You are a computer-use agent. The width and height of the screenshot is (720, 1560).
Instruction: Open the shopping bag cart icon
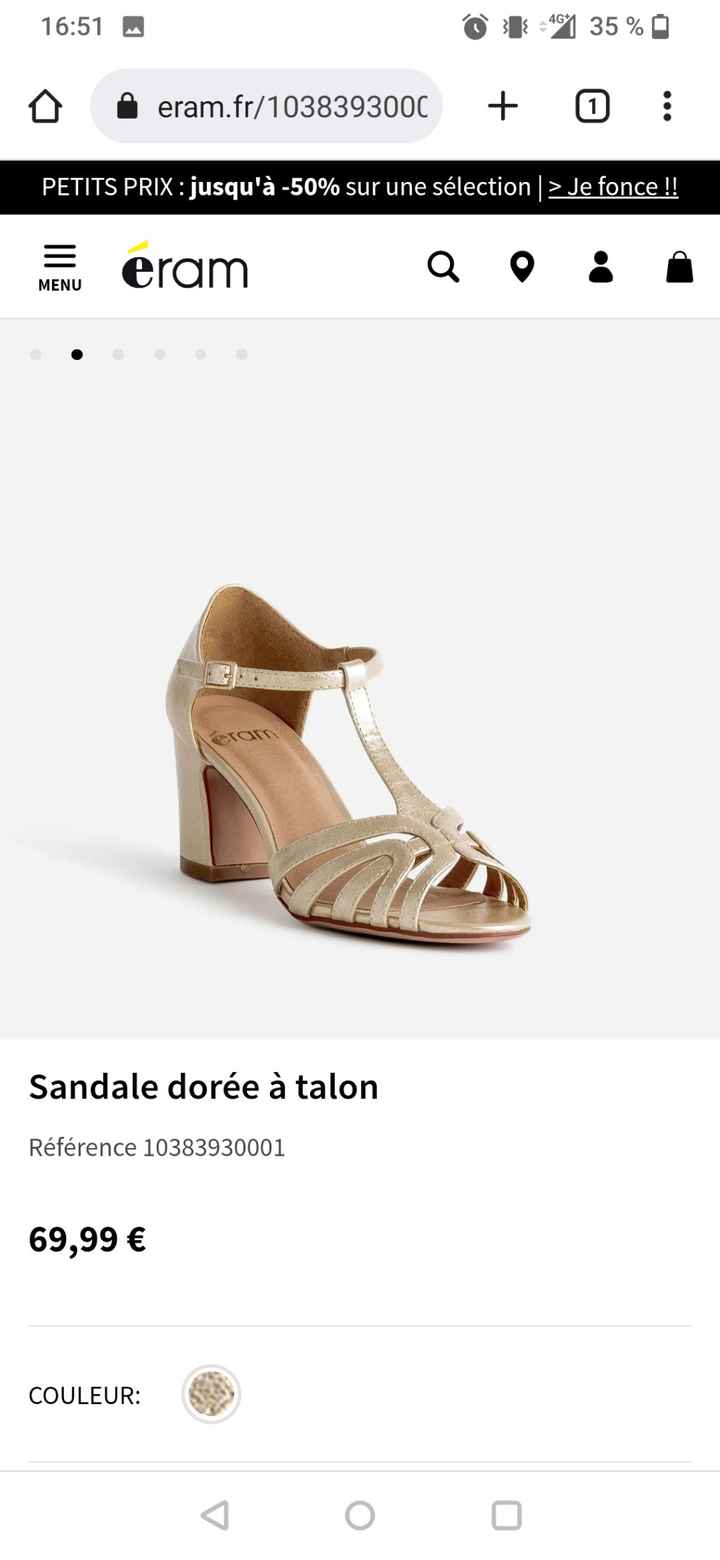pyautogui.click(x=678, y=267)
